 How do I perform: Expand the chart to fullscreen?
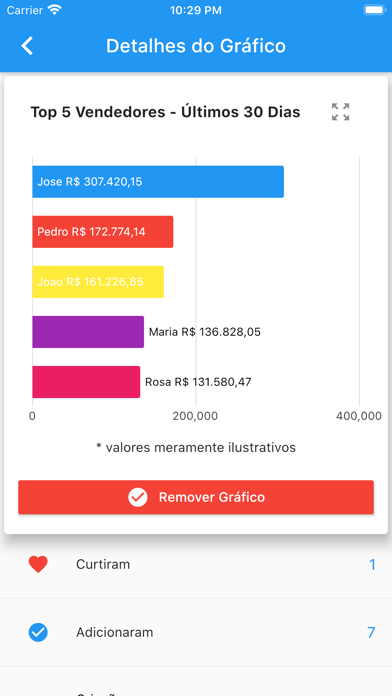click(x=341, y=112)
